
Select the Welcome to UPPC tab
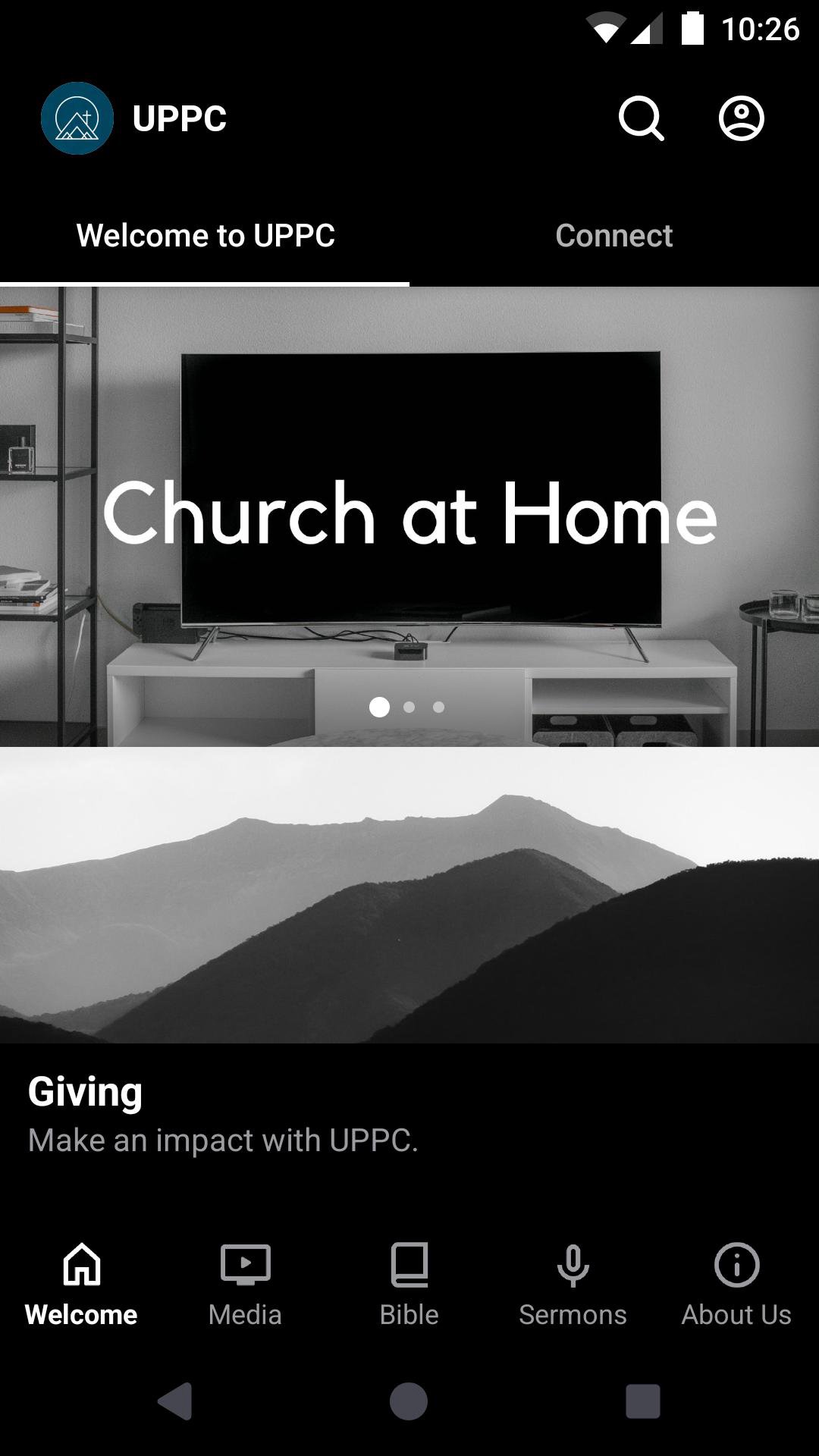coord(205,236)
